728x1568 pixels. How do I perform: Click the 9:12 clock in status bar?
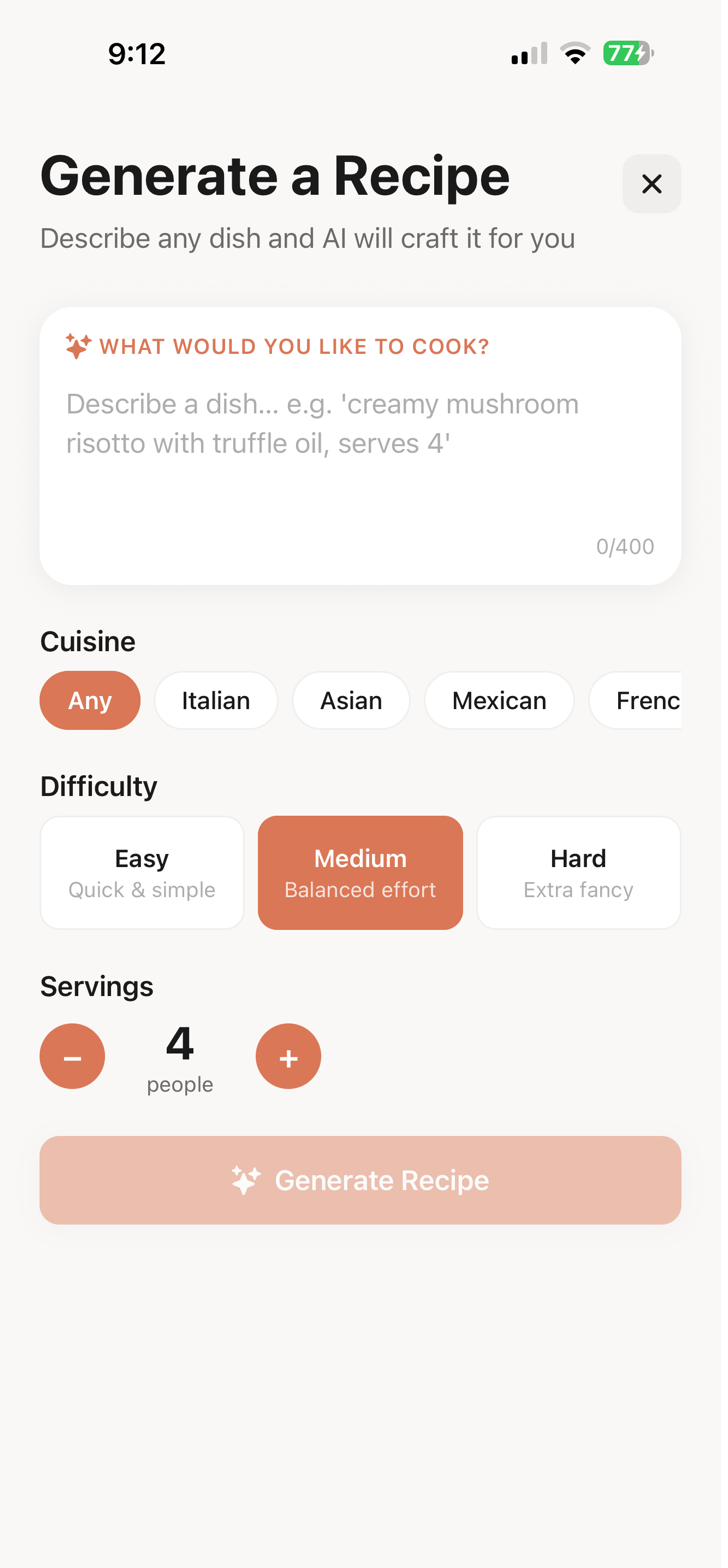[x=136, y=53]
